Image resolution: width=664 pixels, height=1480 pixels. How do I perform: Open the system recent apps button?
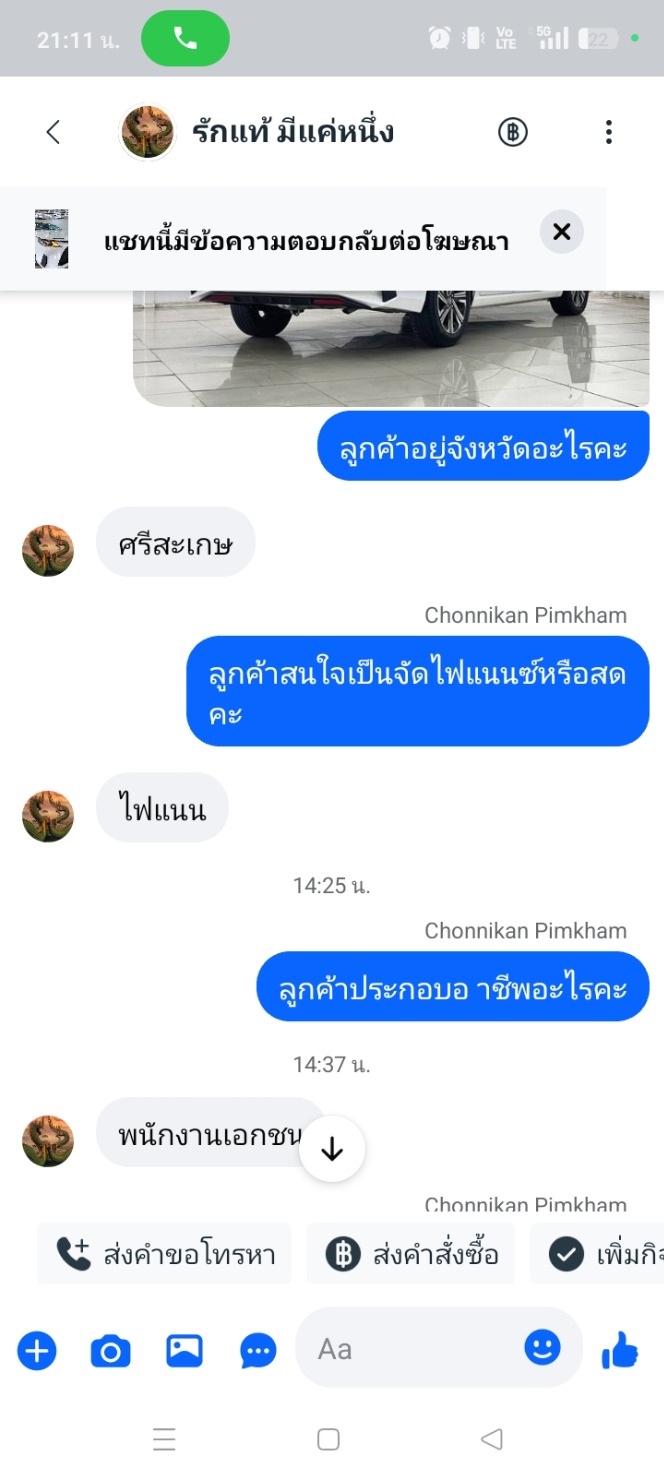(x=165, y=1439)
